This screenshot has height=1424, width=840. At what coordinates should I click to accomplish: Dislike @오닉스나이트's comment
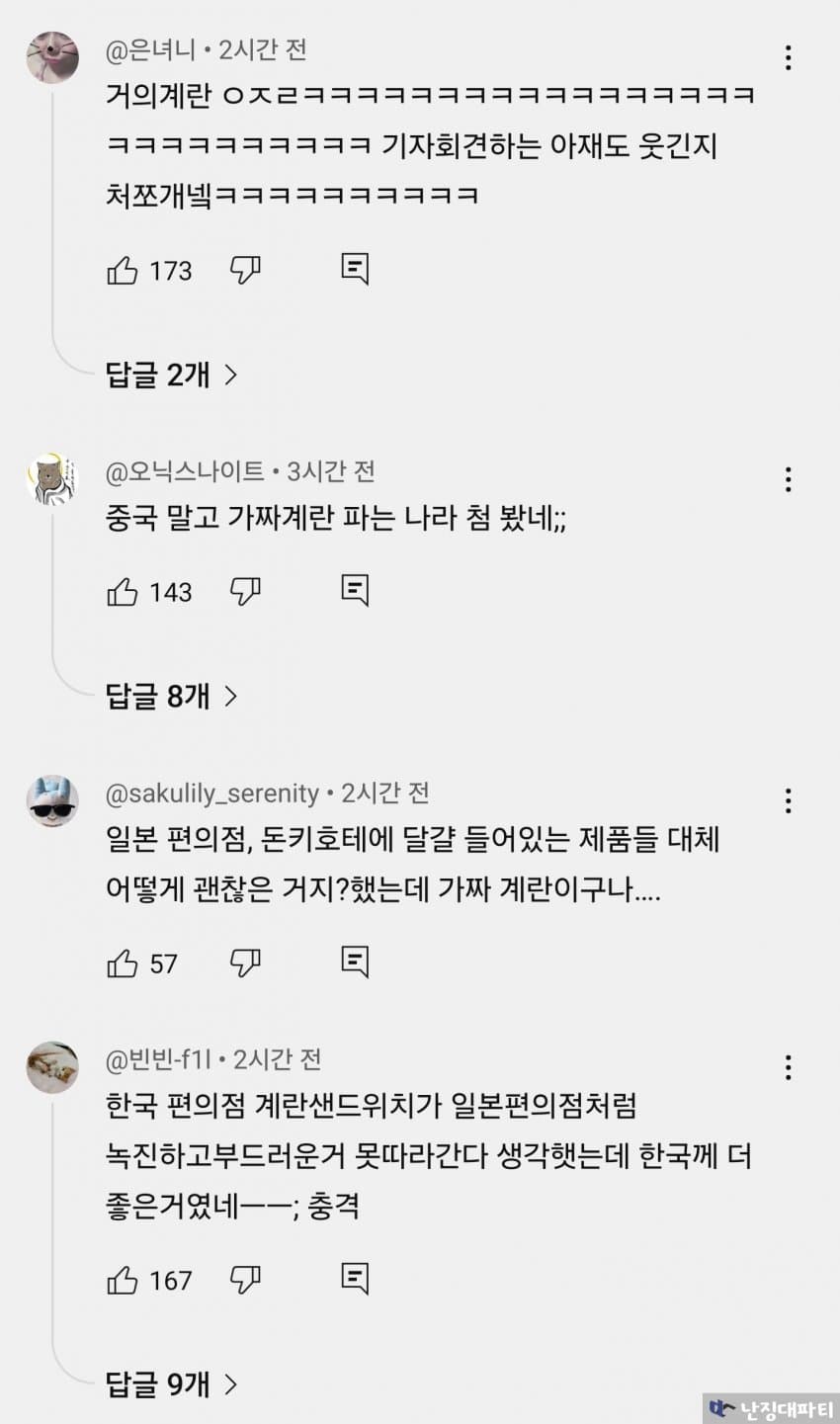[x=245, y=592]
